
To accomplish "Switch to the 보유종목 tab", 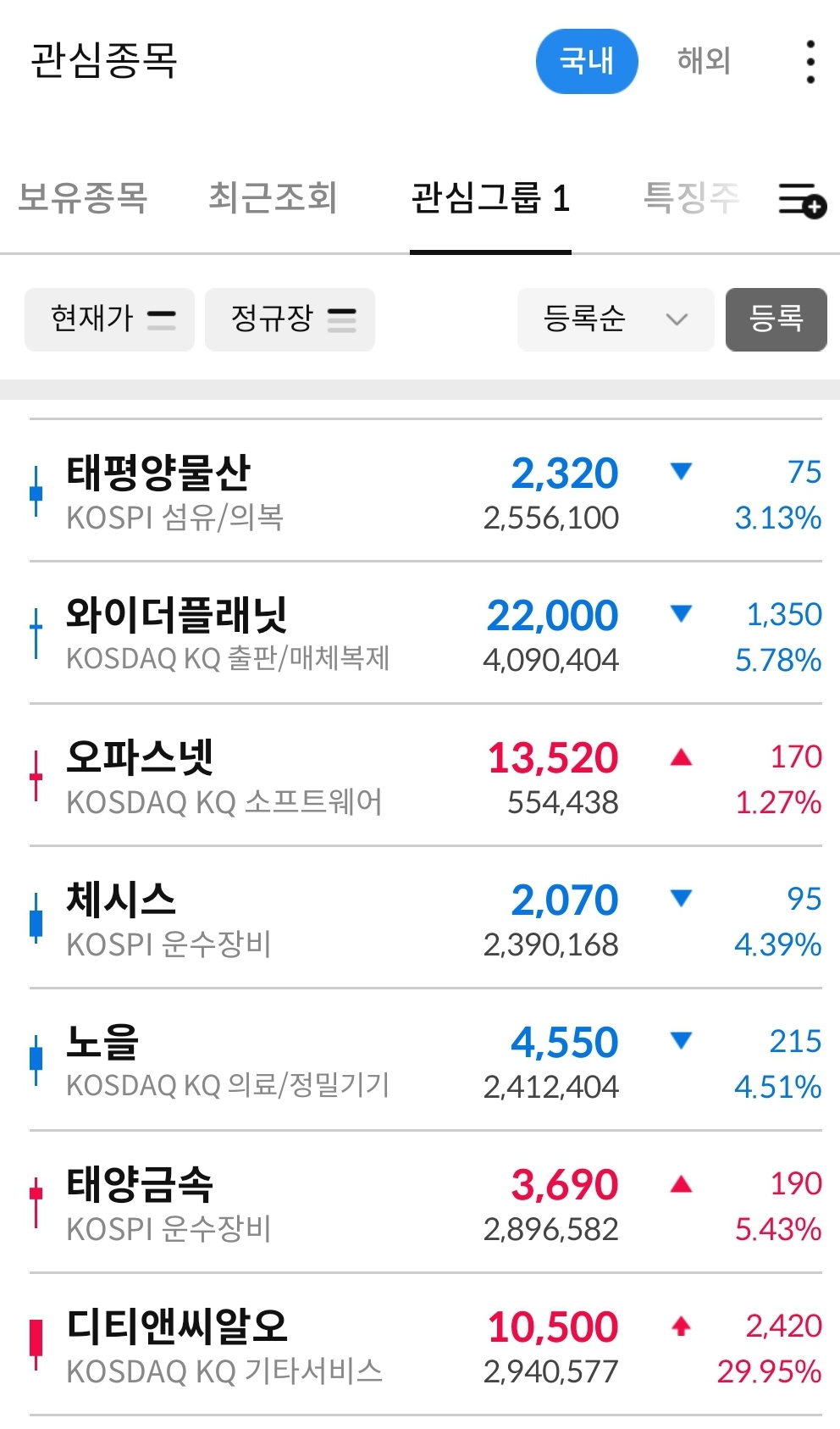I will (x=83, y=198).
